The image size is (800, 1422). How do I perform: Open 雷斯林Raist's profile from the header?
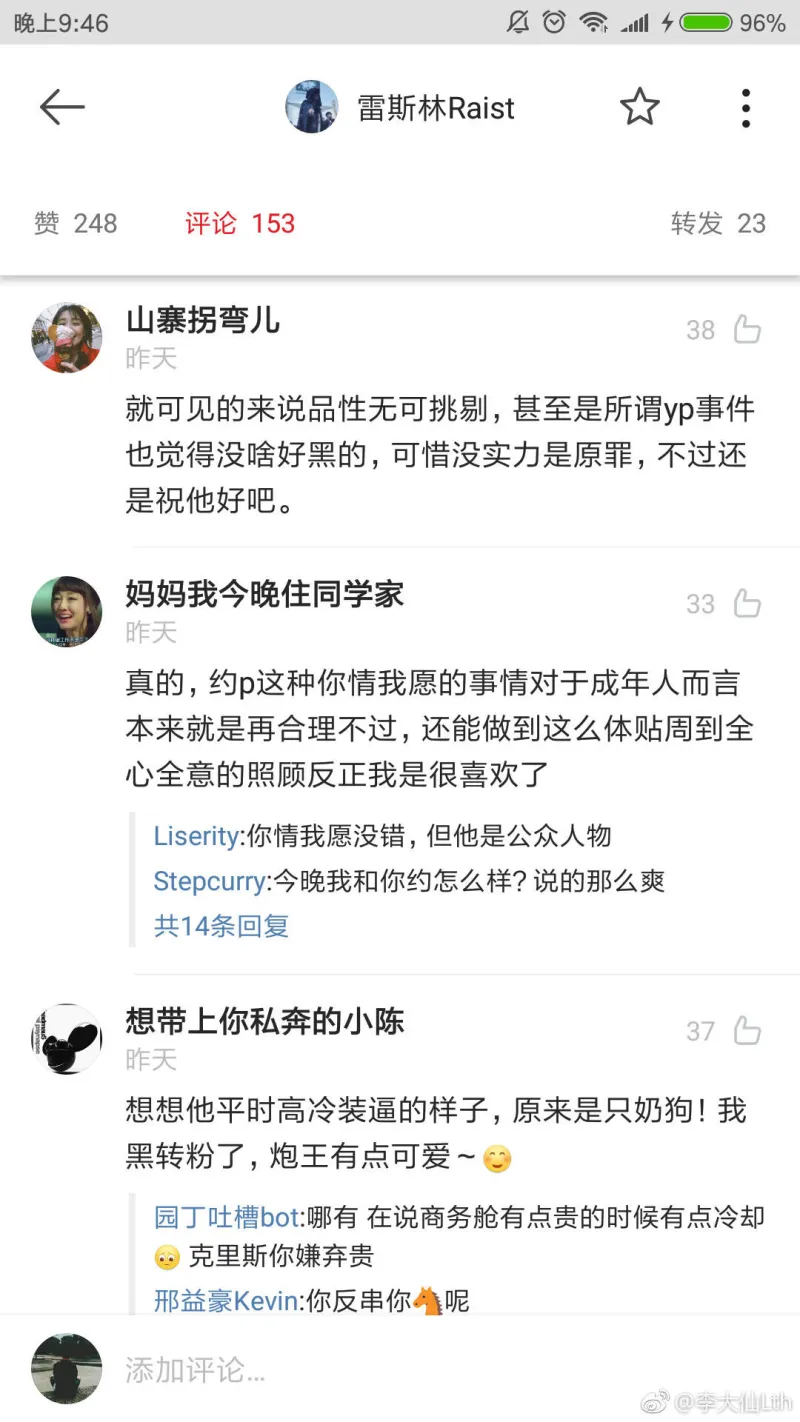pos(435,108)
